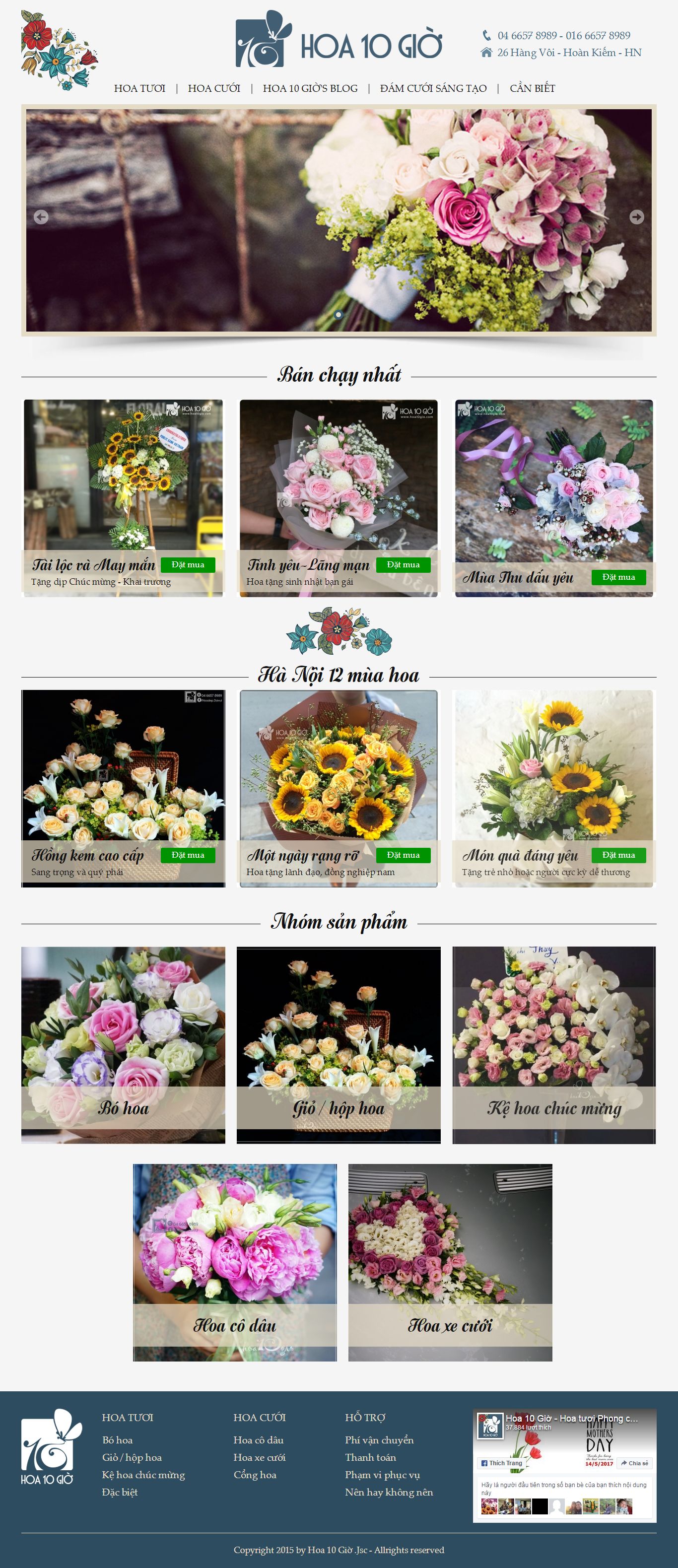This screenshot has height=1568, width=678.
Task: Order Hồng kem cao cấp basket
Action: coord(188,855)
